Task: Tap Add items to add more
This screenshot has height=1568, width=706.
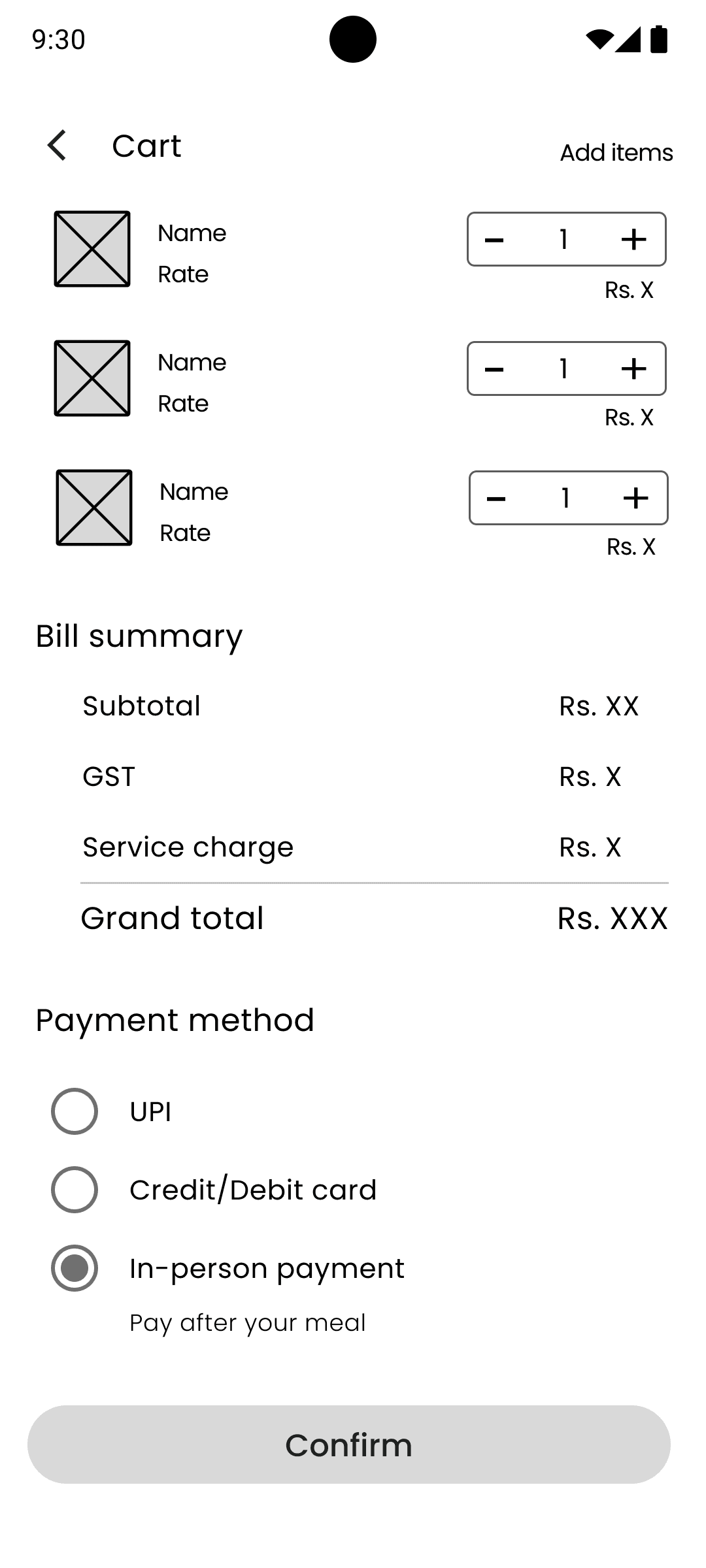Action: [x=616, y=152]
